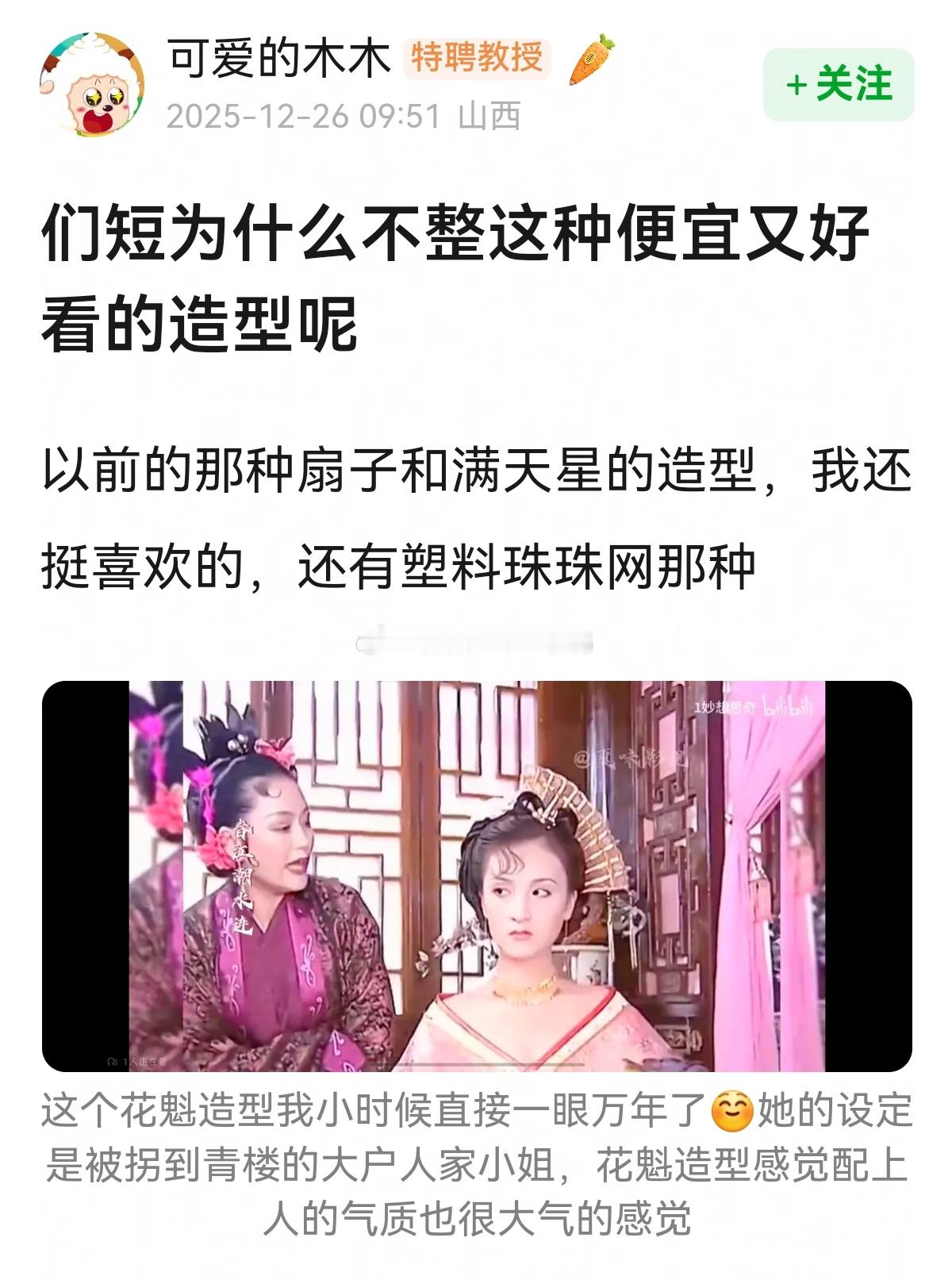Screen dimensions: 952x1280
Task: Click the smiley emoji in the caption
Action: 731,1113
